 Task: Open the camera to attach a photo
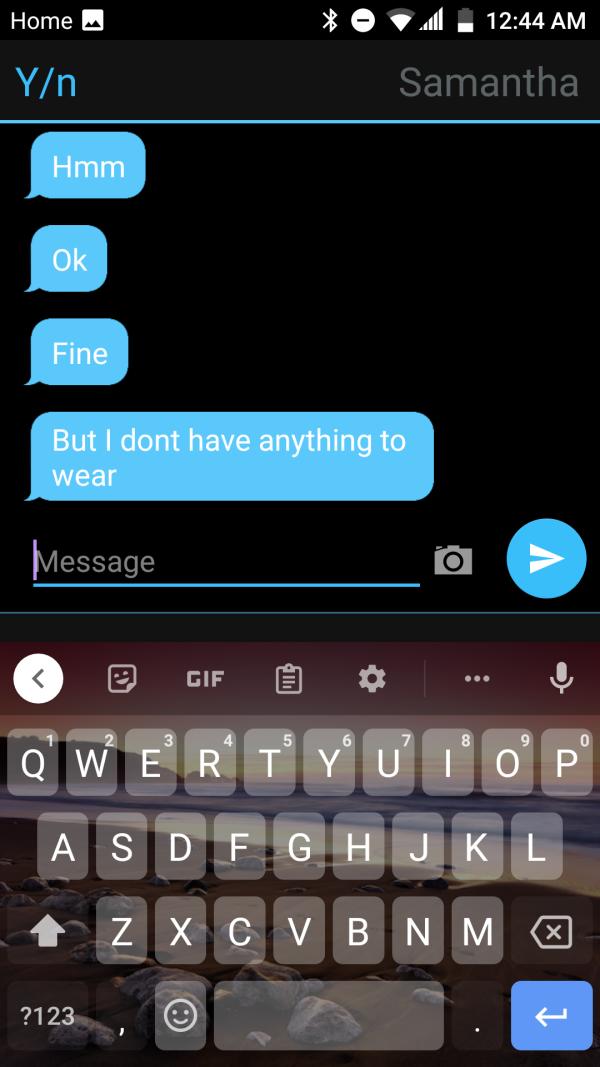coord(453,560)
